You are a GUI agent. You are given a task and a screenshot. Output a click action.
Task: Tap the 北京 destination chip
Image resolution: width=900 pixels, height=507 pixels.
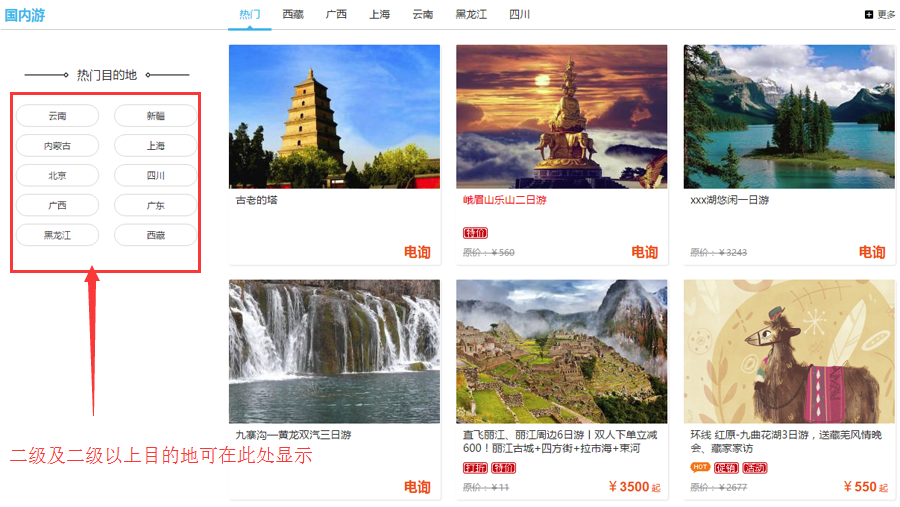(57, 176)
